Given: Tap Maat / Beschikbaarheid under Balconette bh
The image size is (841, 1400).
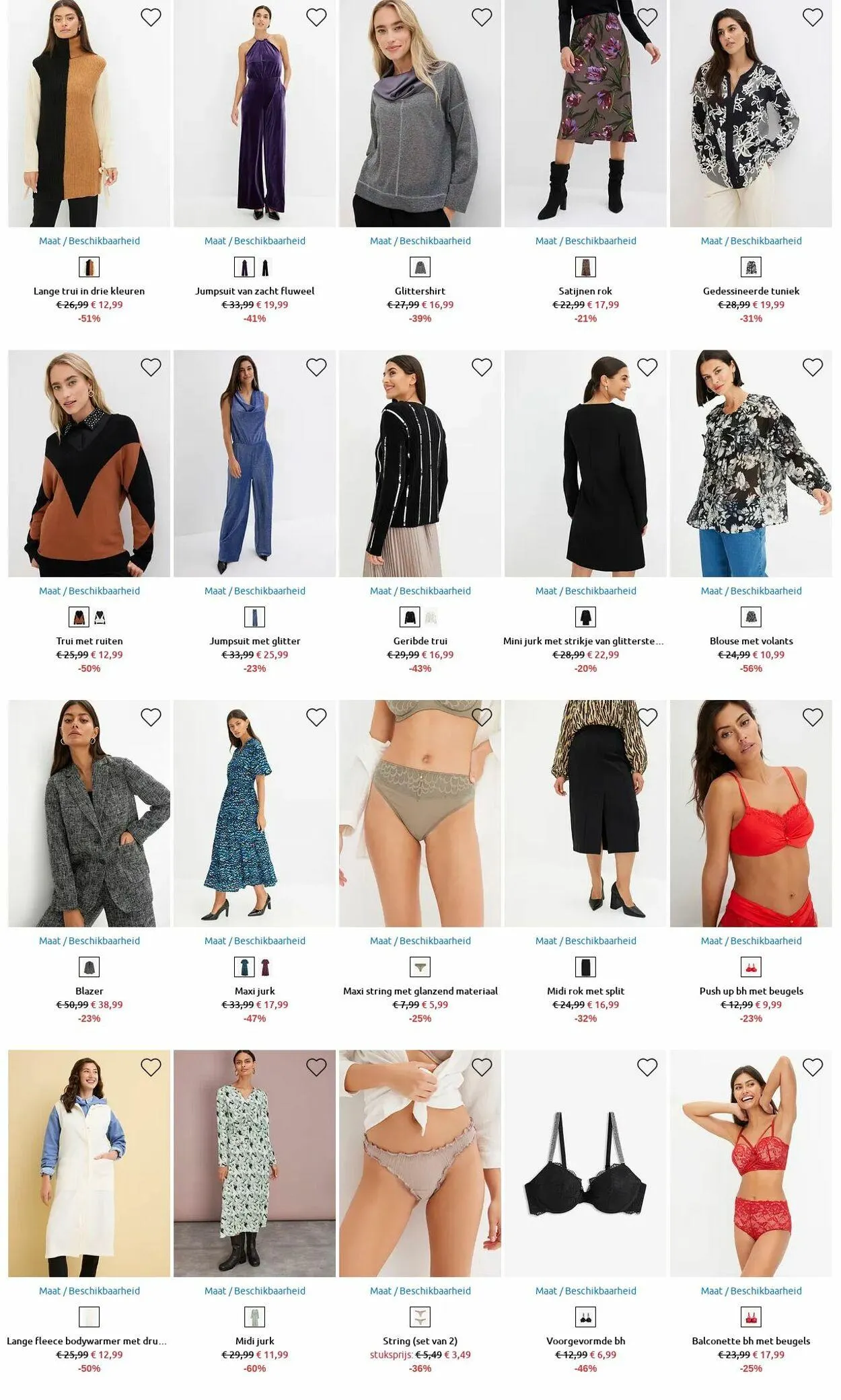Looking at the screenshot, I should (751, 1291).
